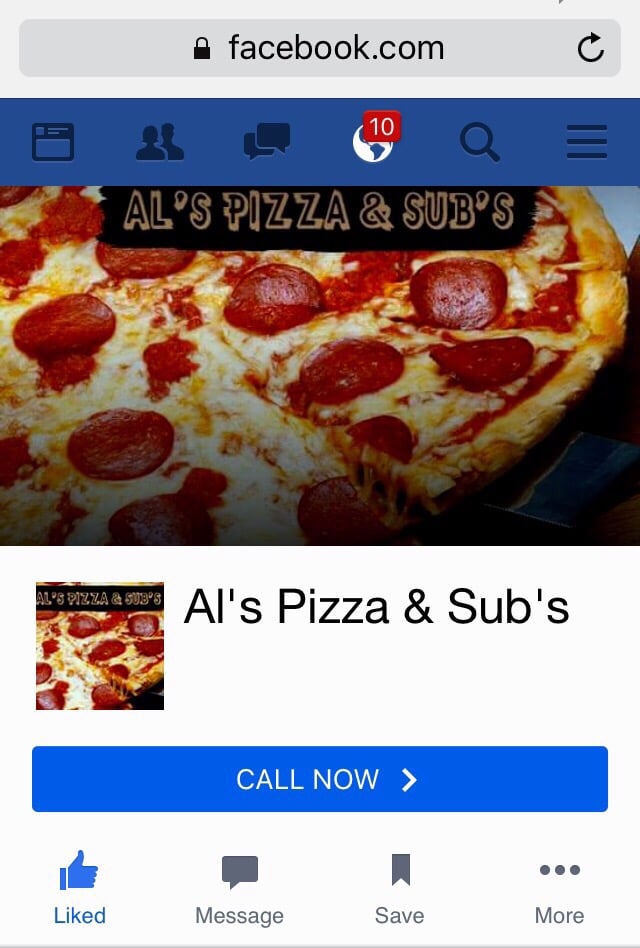Viewport: 640px width, 948px height.
Task: Tap the facebook.com address bar
Action: point(320,47)
